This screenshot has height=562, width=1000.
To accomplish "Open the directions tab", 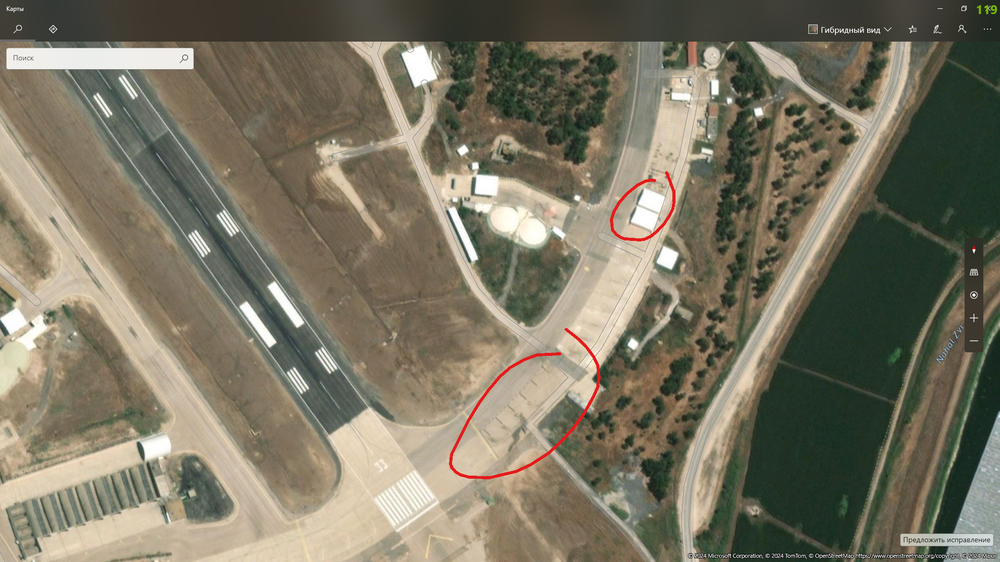I will (53, 29).
